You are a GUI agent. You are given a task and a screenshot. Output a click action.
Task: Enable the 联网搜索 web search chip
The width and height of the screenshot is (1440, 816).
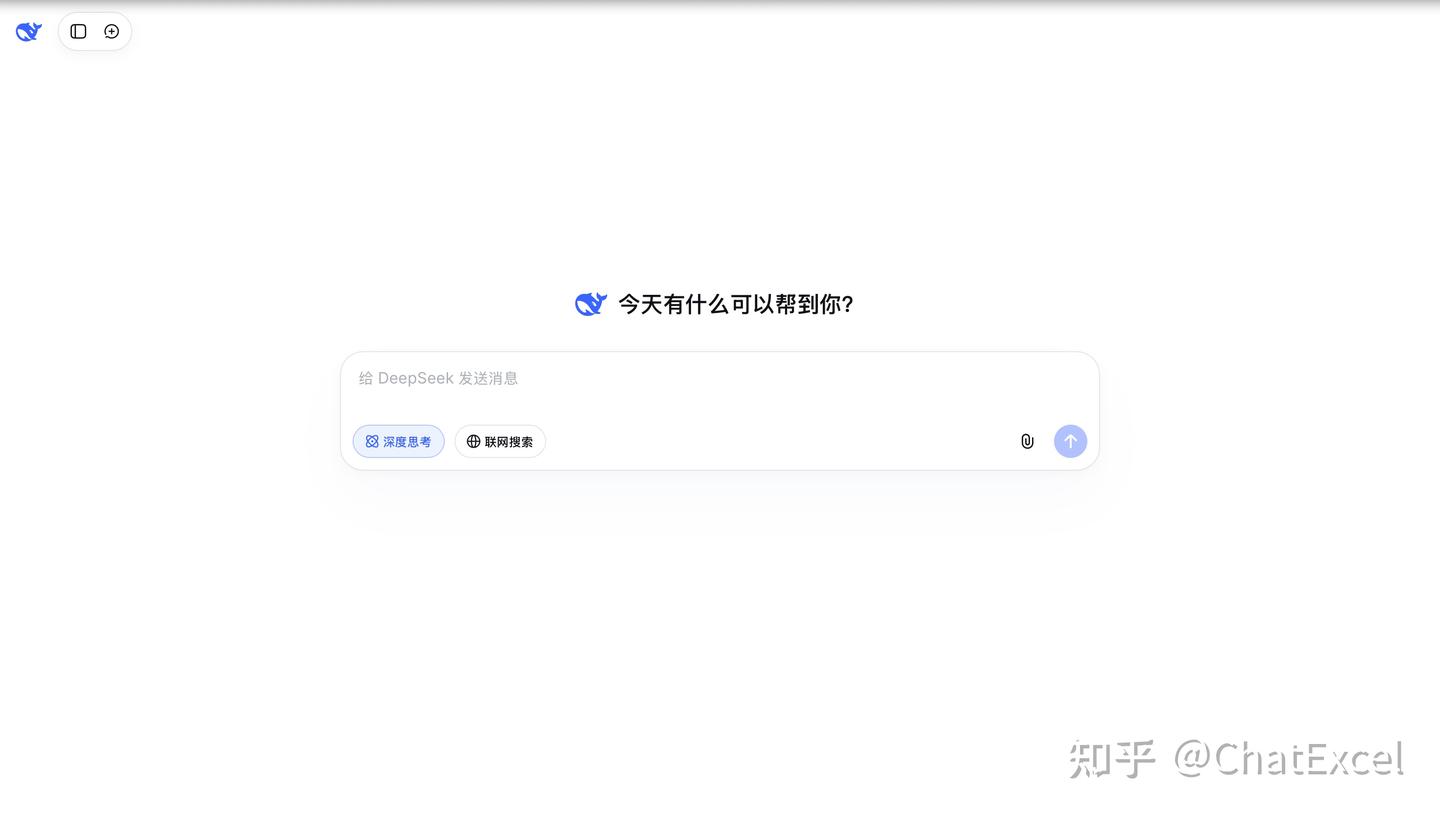[500, 441]
